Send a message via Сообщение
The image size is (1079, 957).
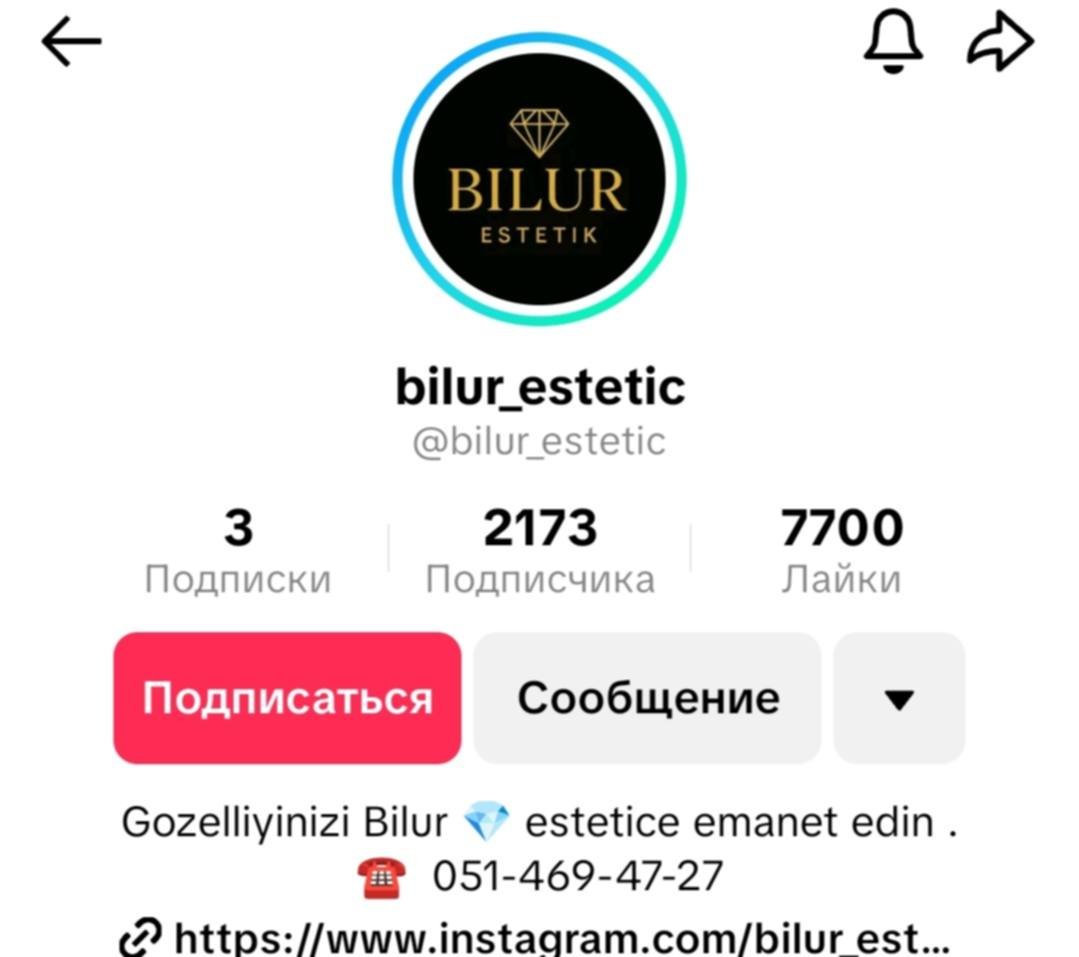[x=648, y=698]
